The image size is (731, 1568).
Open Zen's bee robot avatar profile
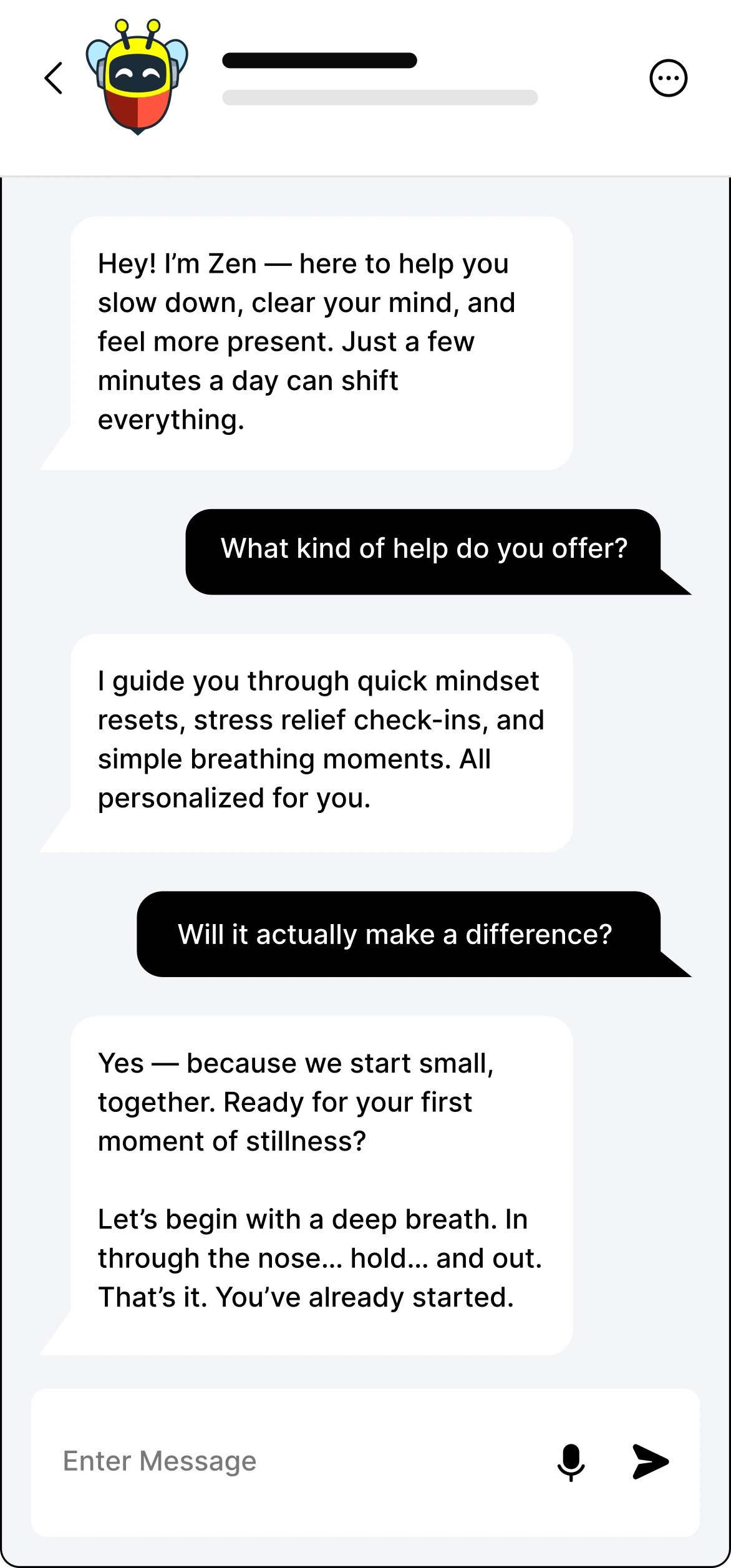[x=137, y=77]
